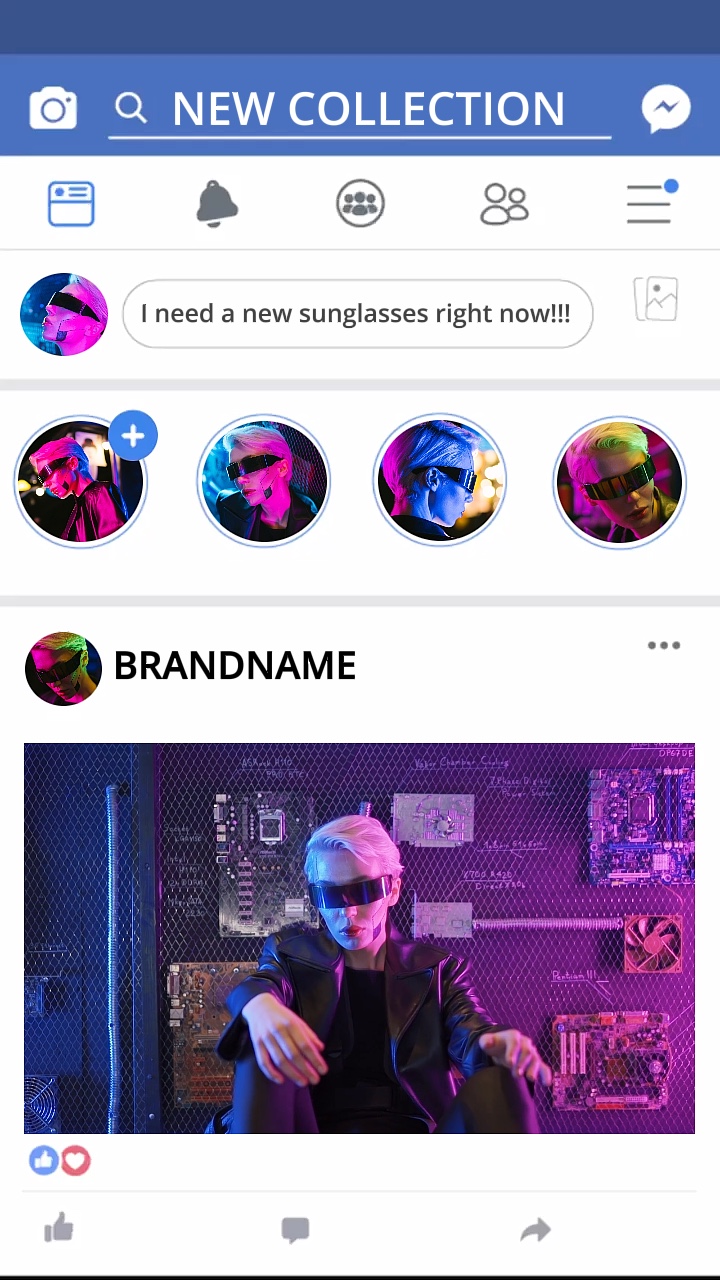This screenshot has height=1280, width=720.
Task: Add a photo to a new post
Action: 656,299
